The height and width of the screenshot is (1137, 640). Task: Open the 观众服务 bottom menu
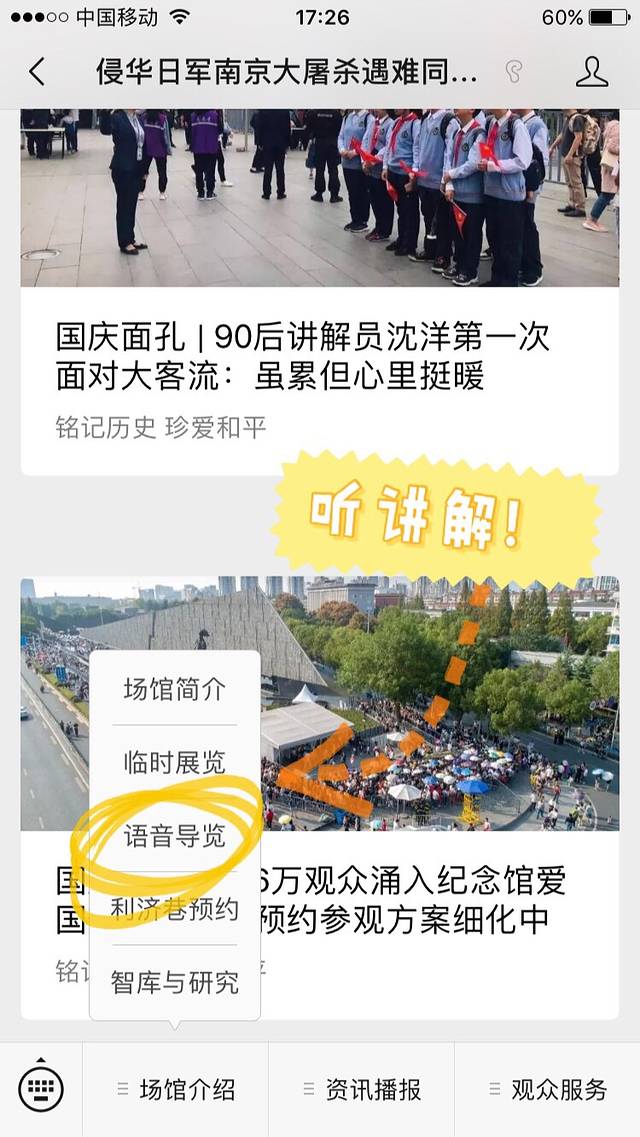(x=547, y=1089)
